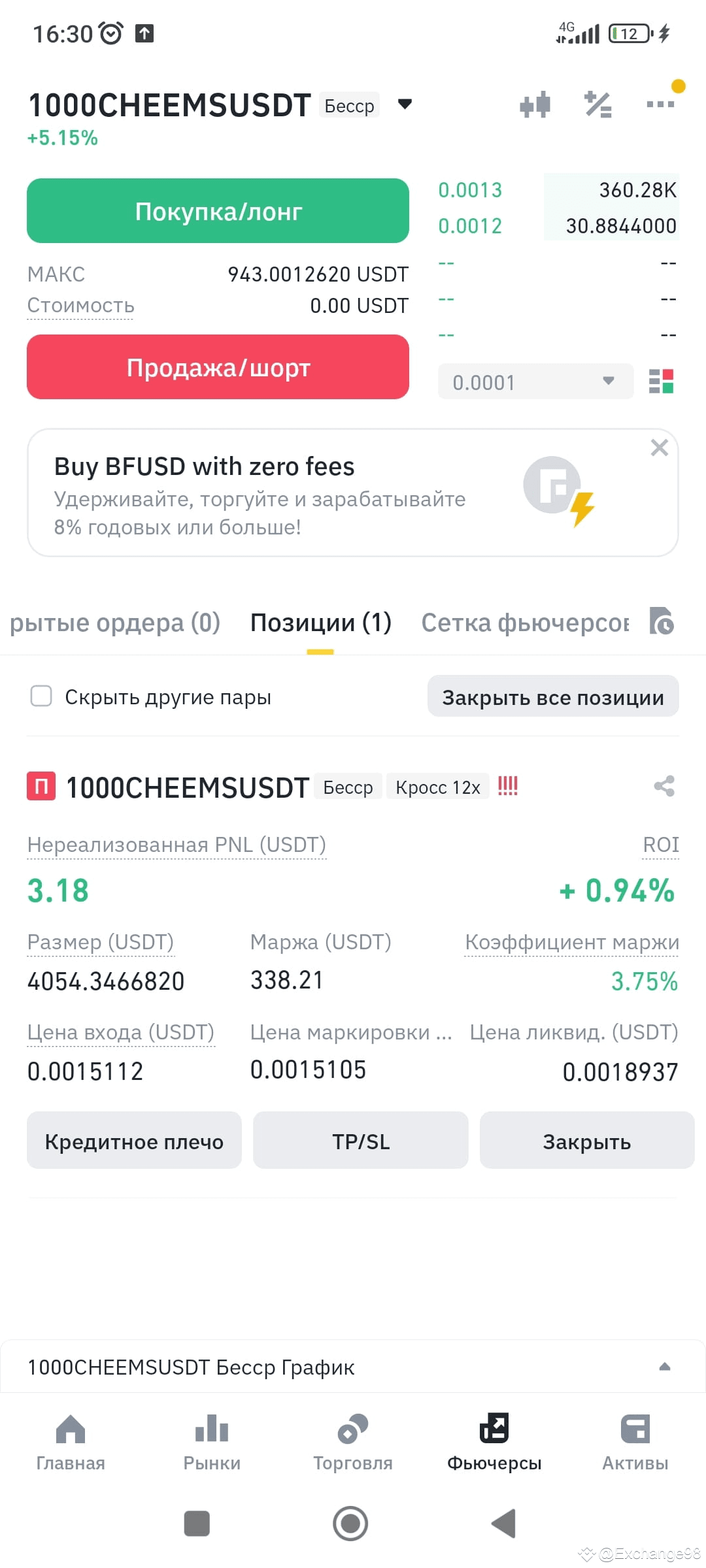
Task: Adjust the Кредитное плечо leverage control
Action: pyautogui.click(x=134, y=1141)
